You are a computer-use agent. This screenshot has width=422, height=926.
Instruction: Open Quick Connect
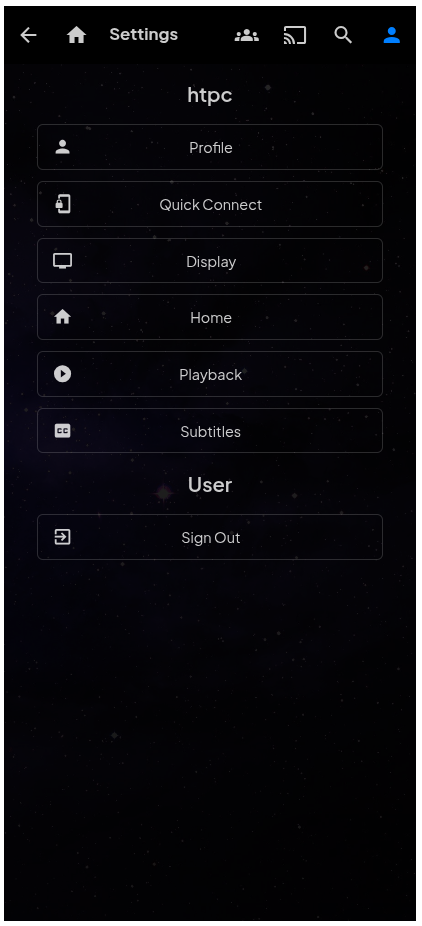210,204
